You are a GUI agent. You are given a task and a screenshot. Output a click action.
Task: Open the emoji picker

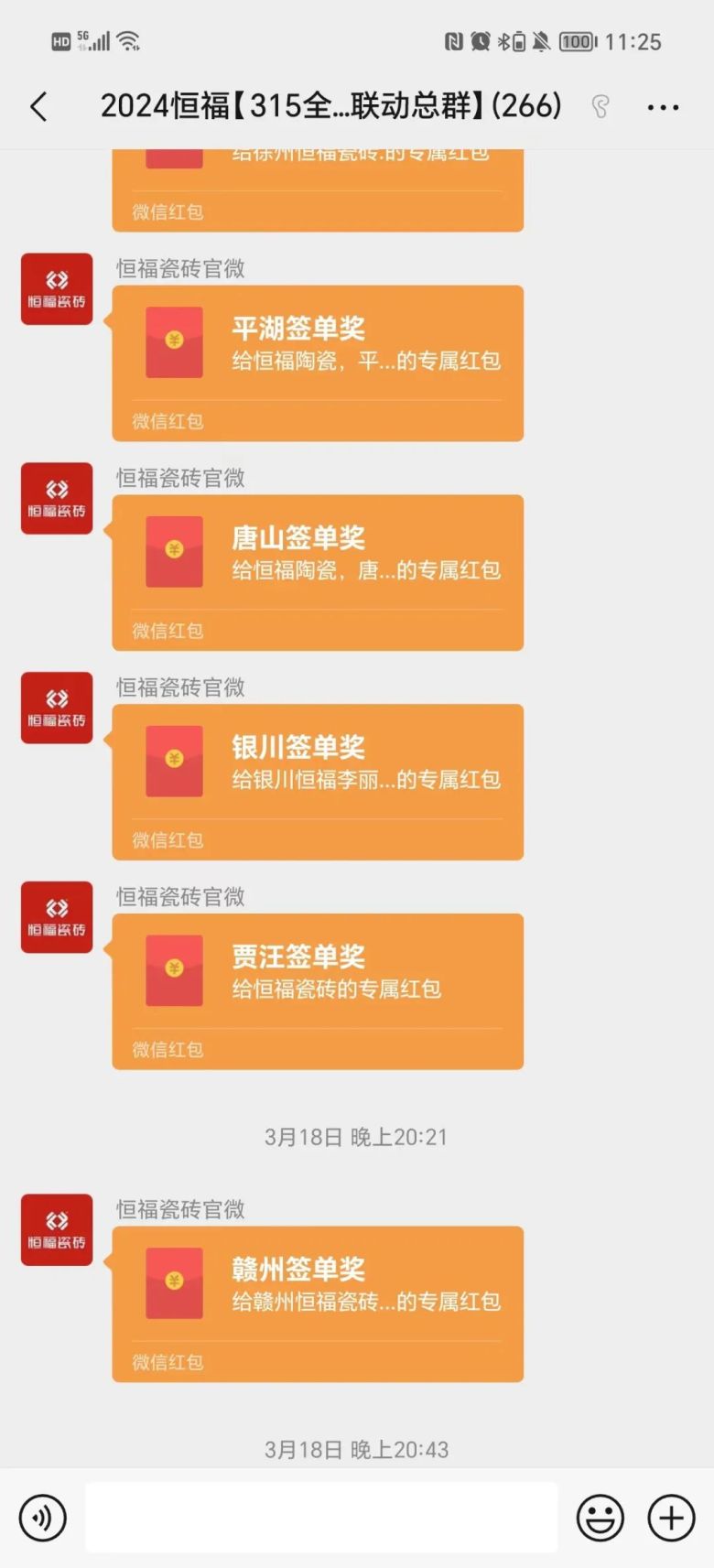pos(600,1518)
